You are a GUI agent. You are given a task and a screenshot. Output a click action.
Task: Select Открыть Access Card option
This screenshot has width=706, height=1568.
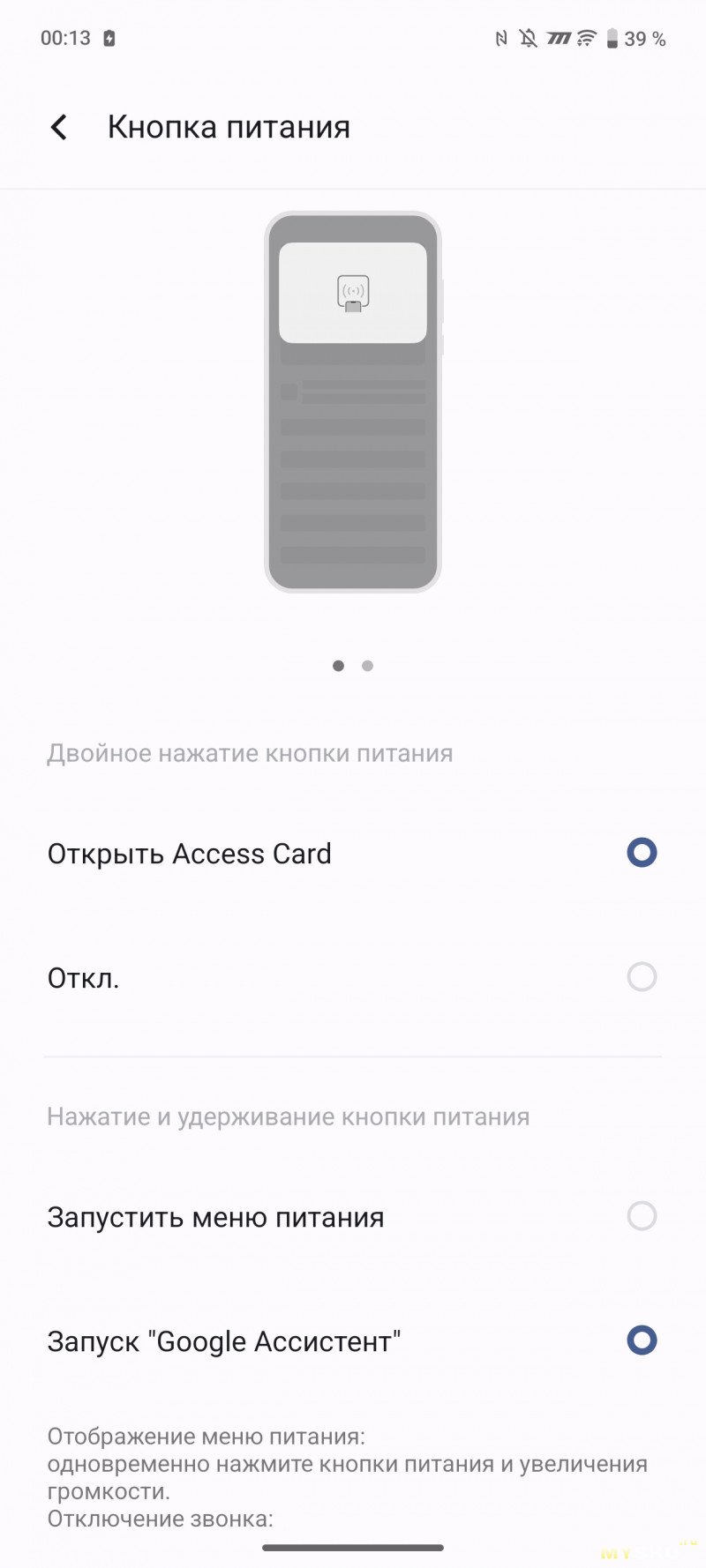coord(641,853)
